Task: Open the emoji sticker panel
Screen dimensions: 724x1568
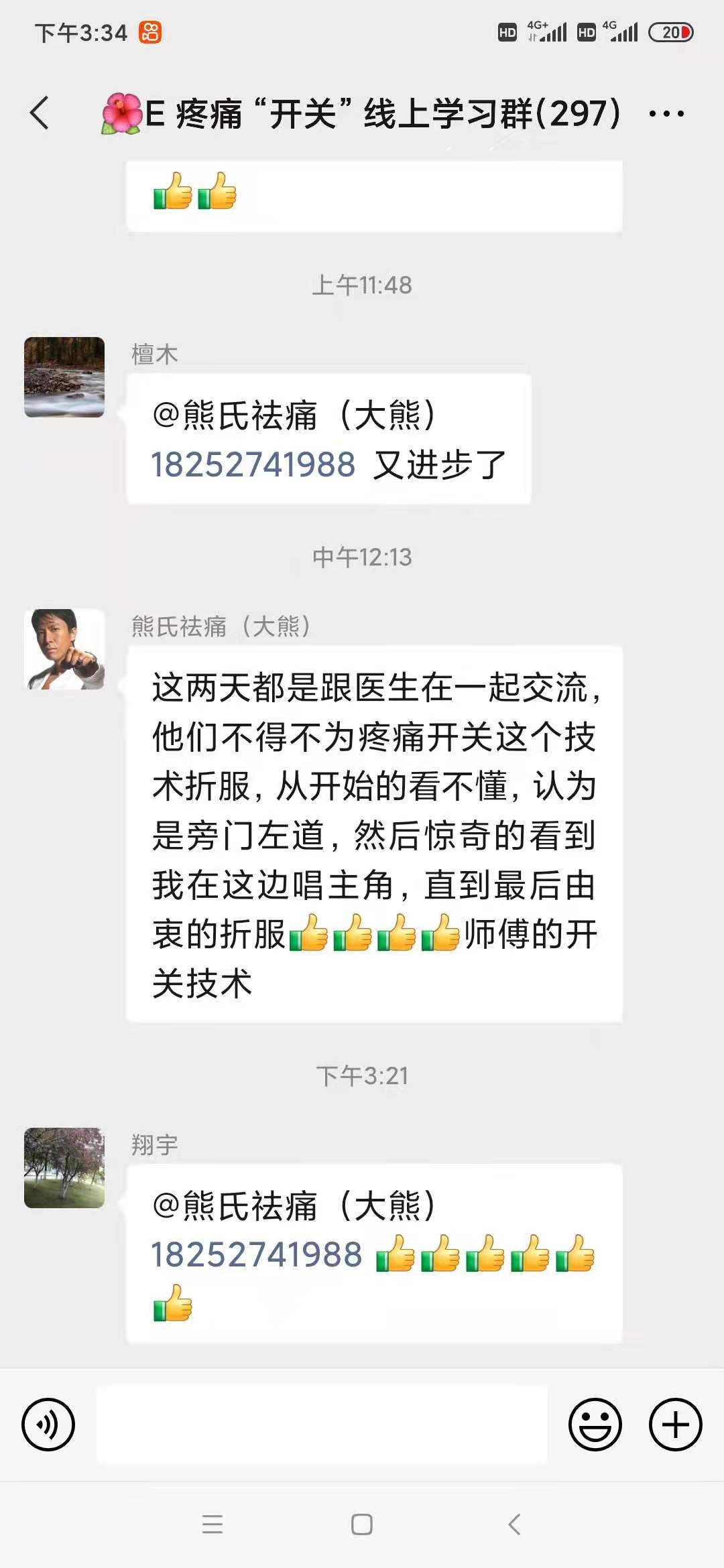Action: coord(595,1424)
